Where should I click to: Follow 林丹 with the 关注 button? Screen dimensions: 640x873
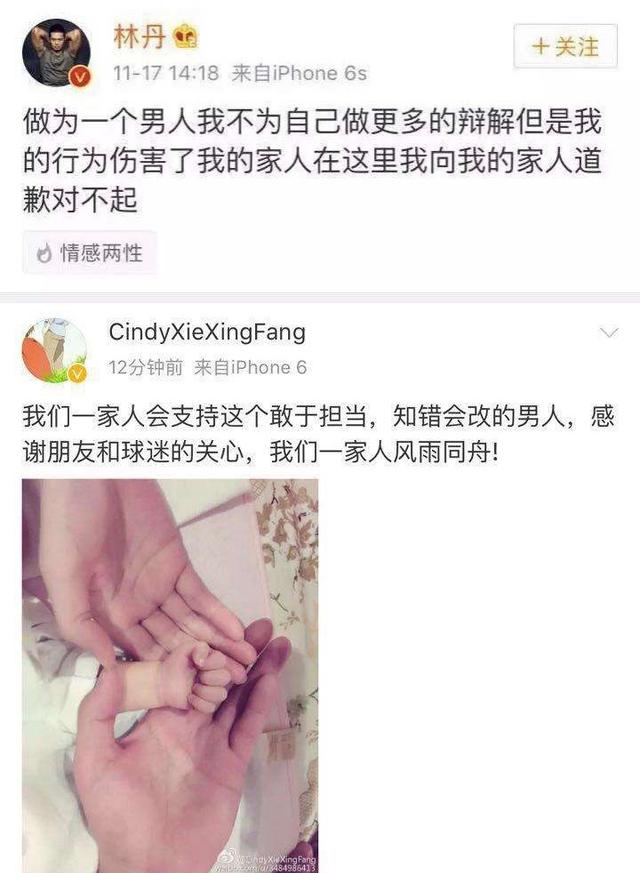565,46
